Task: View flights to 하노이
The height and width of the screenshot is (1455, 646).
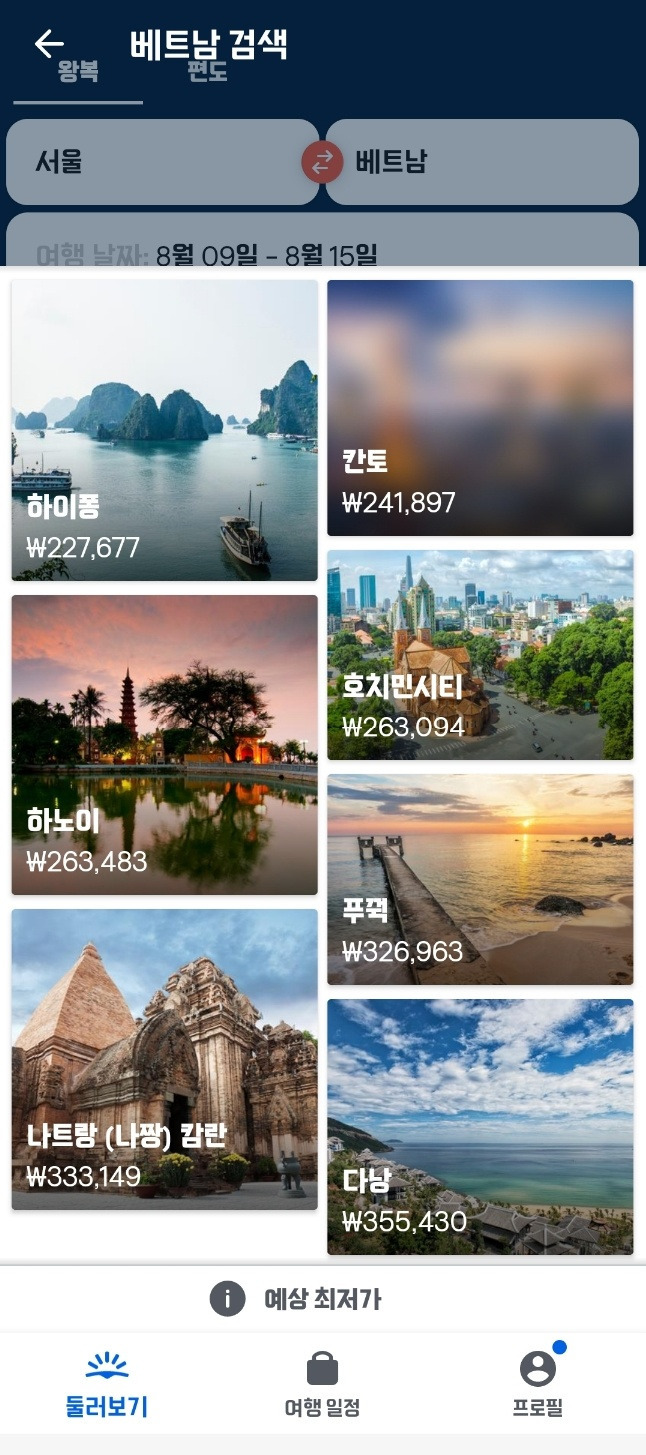Action: pyautogui.click(x=164, y=745)
